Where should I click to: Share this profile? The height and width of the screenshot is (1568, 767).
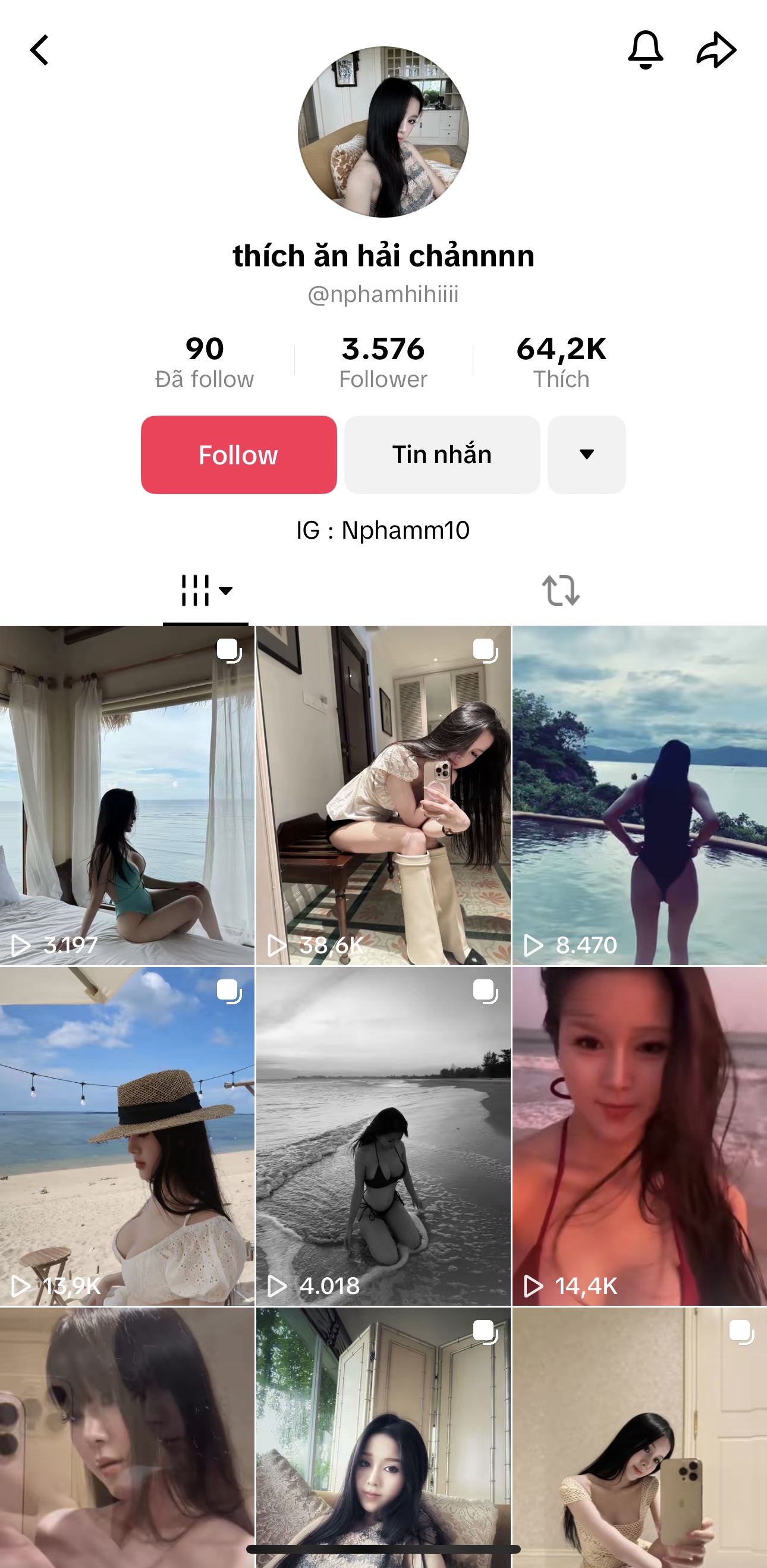tap(716, 50)
